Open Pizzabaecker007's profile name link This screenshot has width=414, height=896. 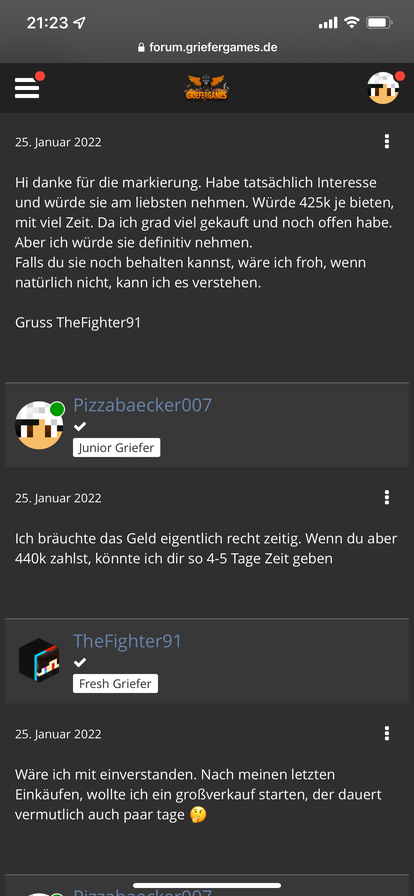(x=142, y=405)
